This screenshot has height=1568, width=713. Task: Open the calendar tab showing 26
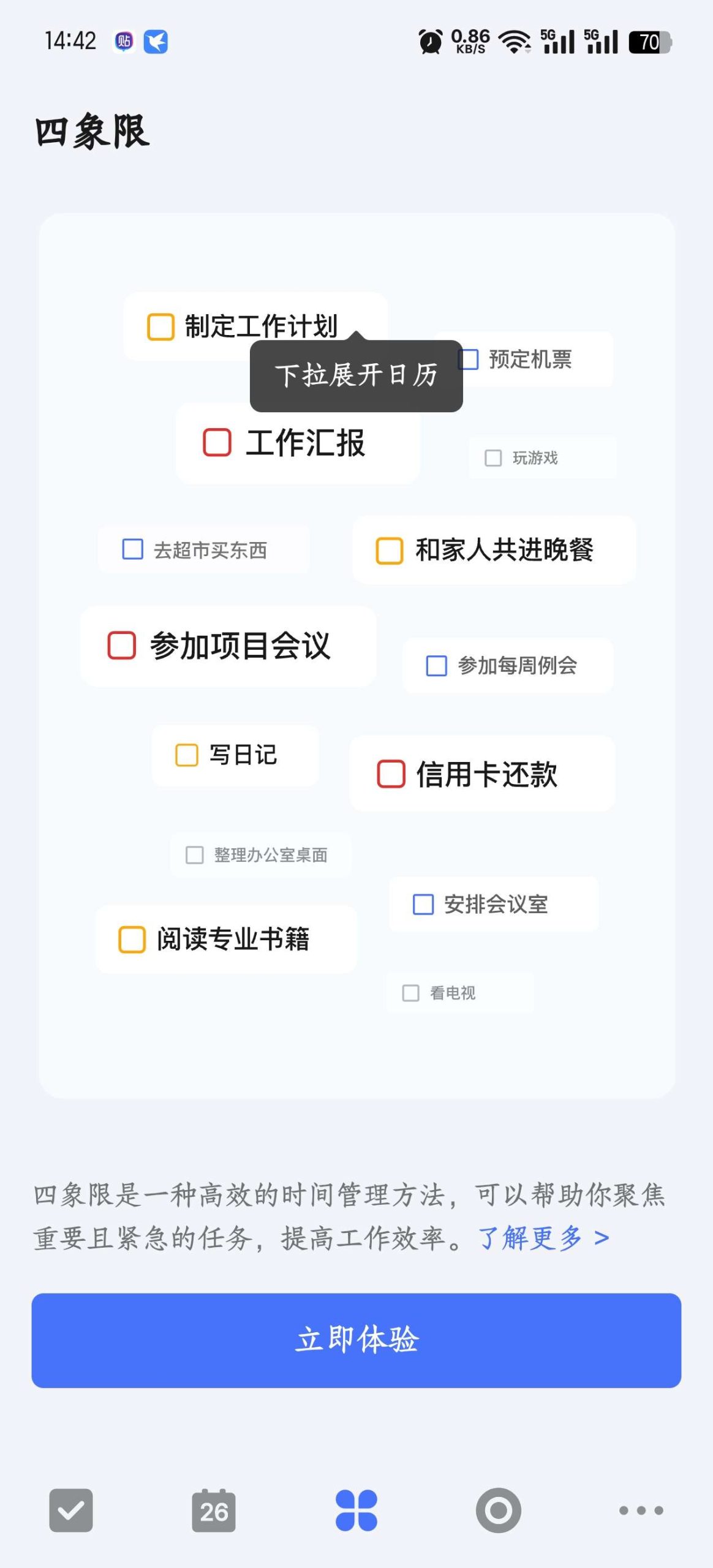coord(214,1510)
